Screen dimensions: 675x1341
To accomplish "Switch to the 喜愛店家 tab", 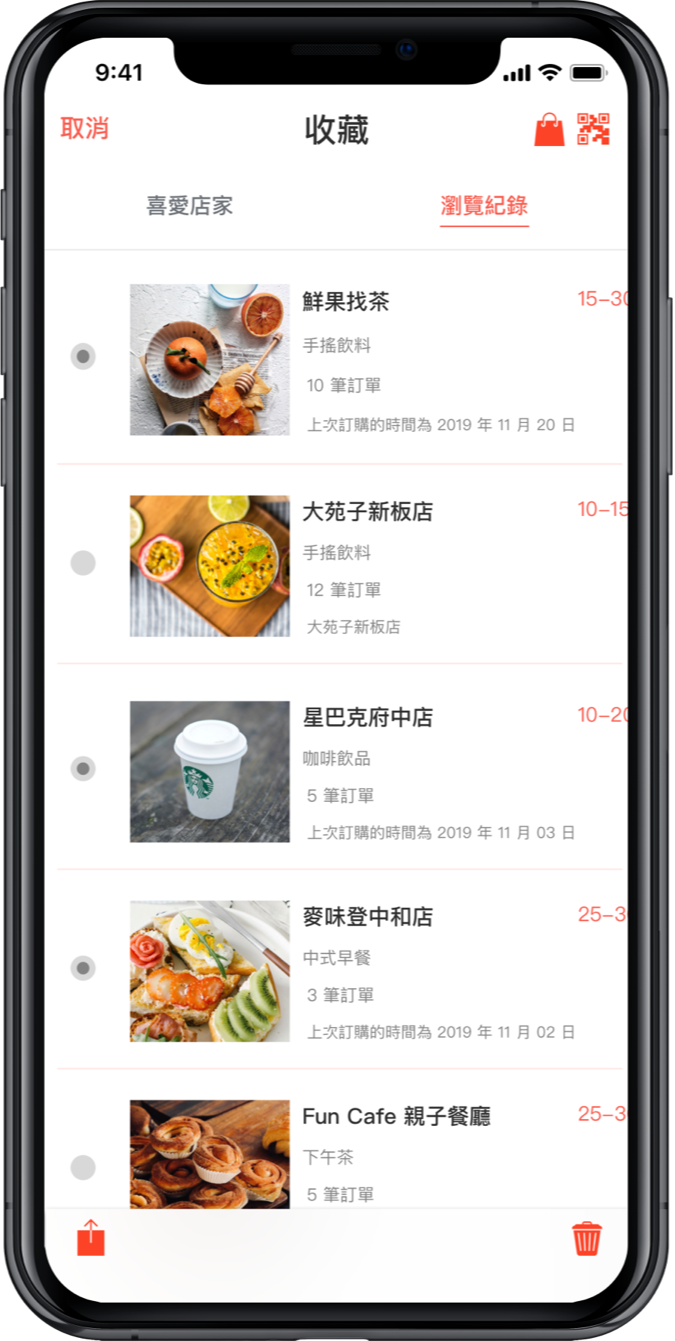I will tap(189, 206).
